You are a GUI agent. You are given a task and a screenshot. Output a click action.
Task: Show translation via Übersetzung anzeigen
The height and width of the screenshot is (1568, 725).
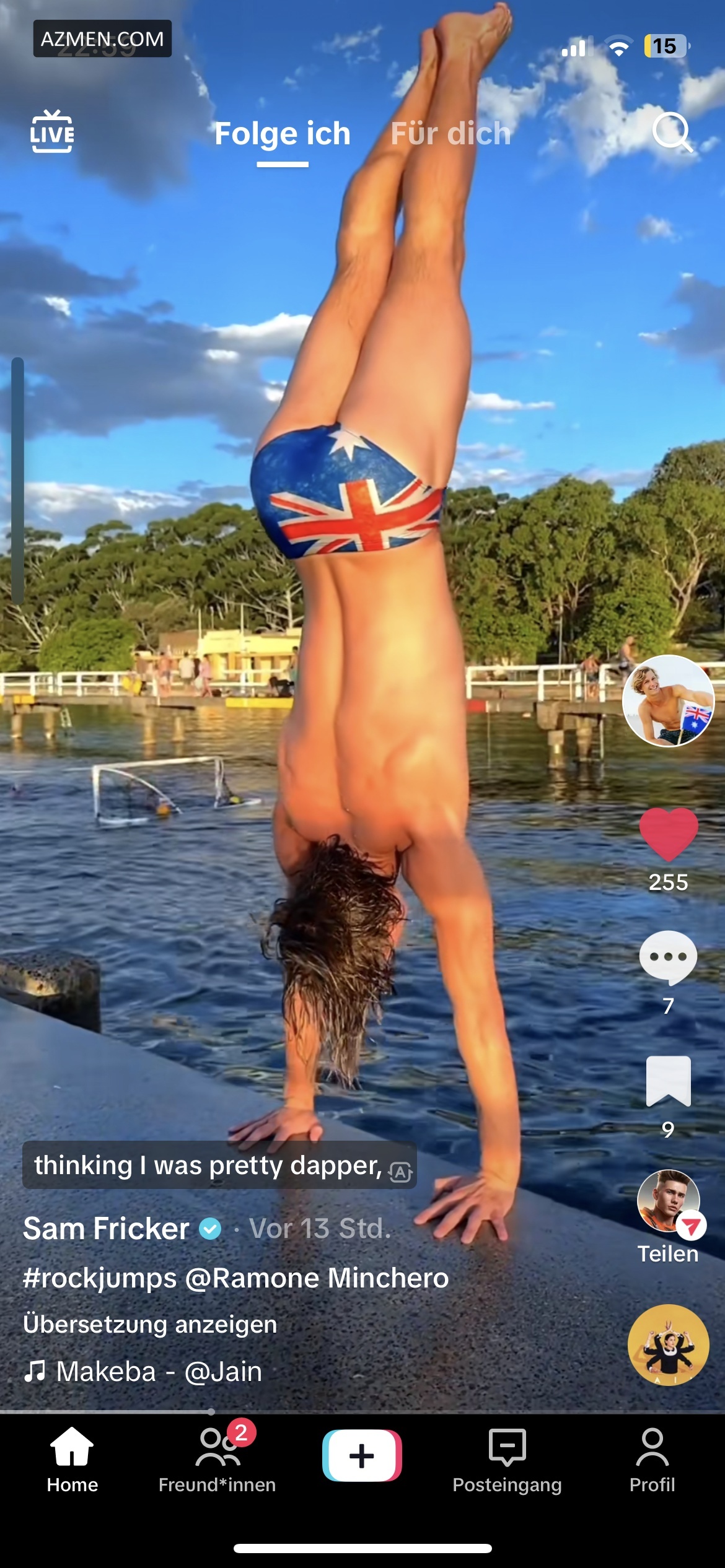coord(150,1324)
